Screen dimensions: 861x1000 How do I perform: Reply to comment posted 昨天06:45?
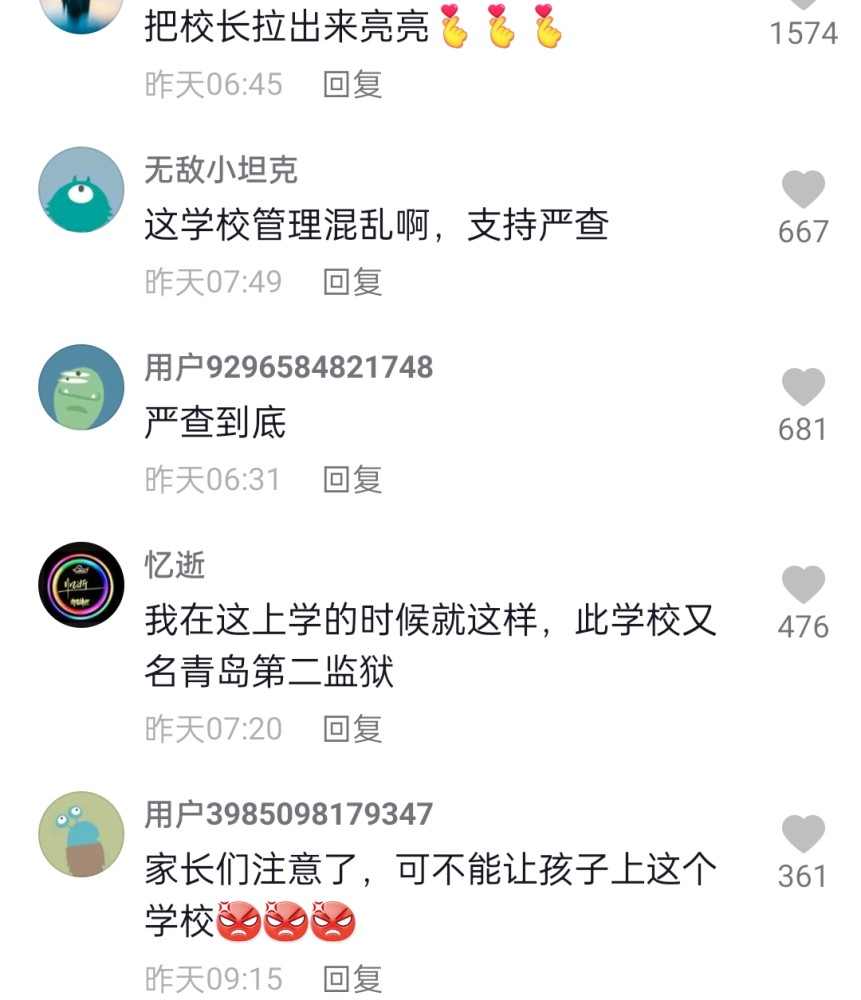click(x=352, y=84)
